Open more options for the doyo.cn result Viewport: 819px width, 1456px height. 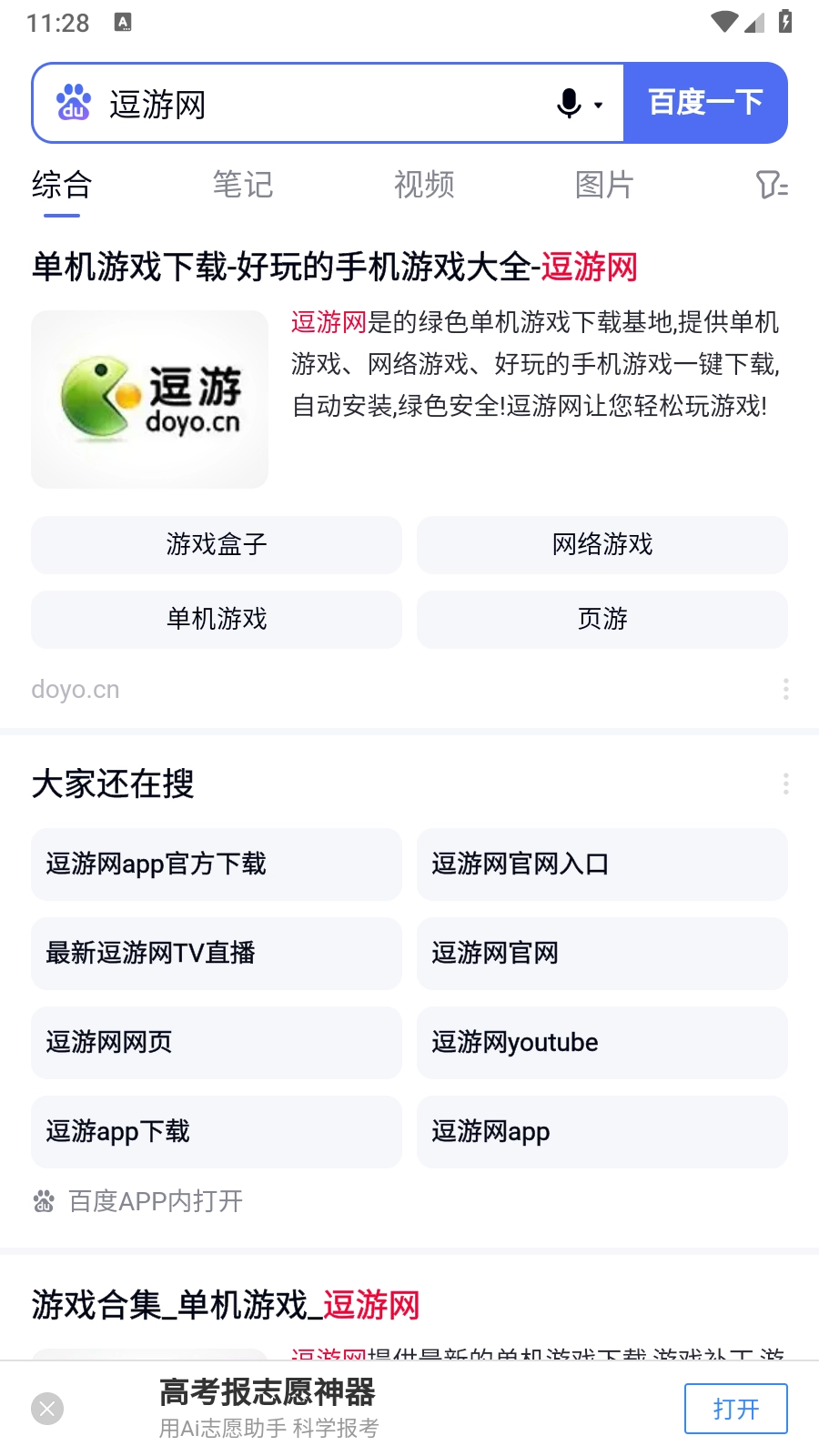coord(785,689)
